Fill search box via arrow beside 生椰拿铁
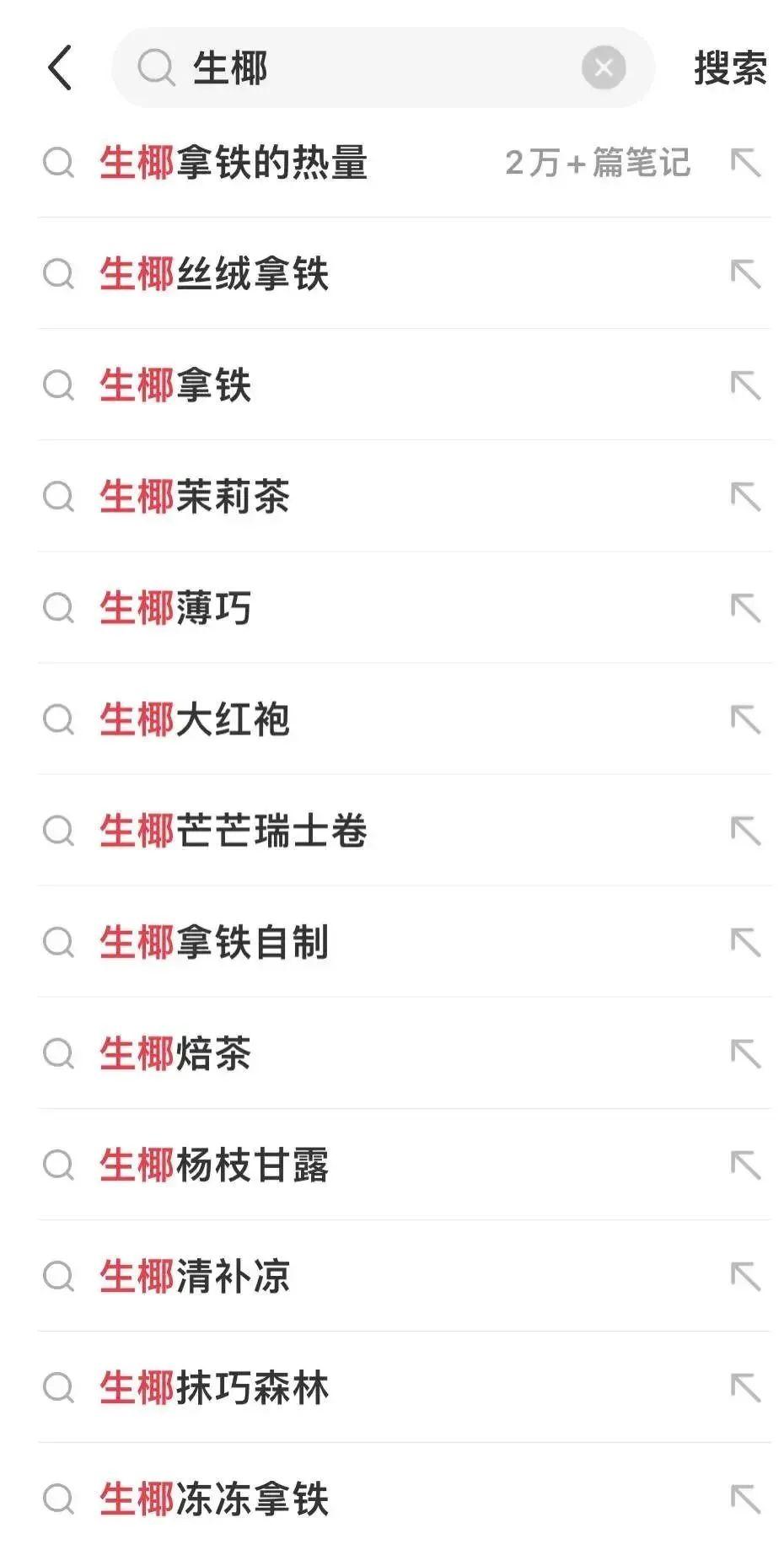 746,385
